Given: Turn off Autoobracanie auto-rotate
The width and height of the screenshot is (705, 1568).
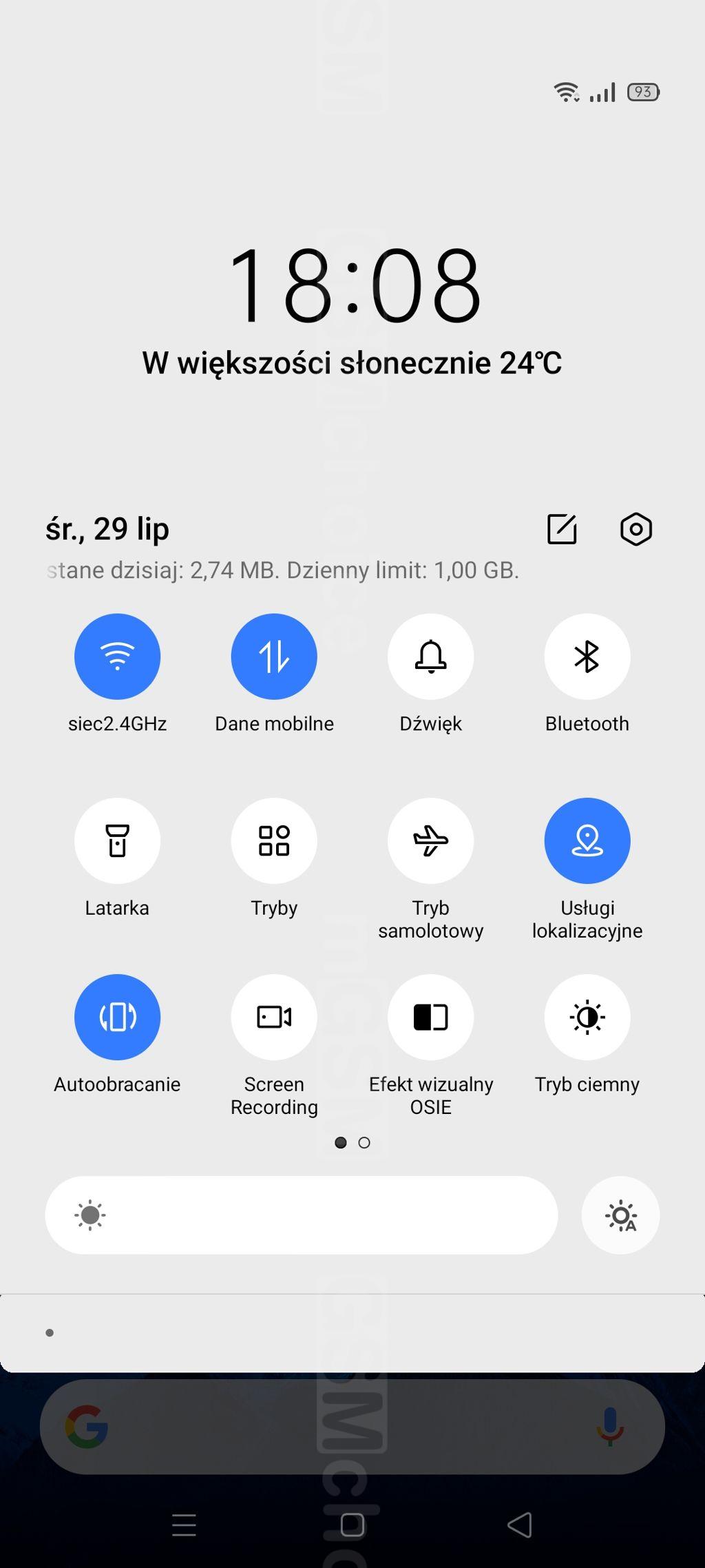Looking at the screenshot, I should pos(117,1017).
